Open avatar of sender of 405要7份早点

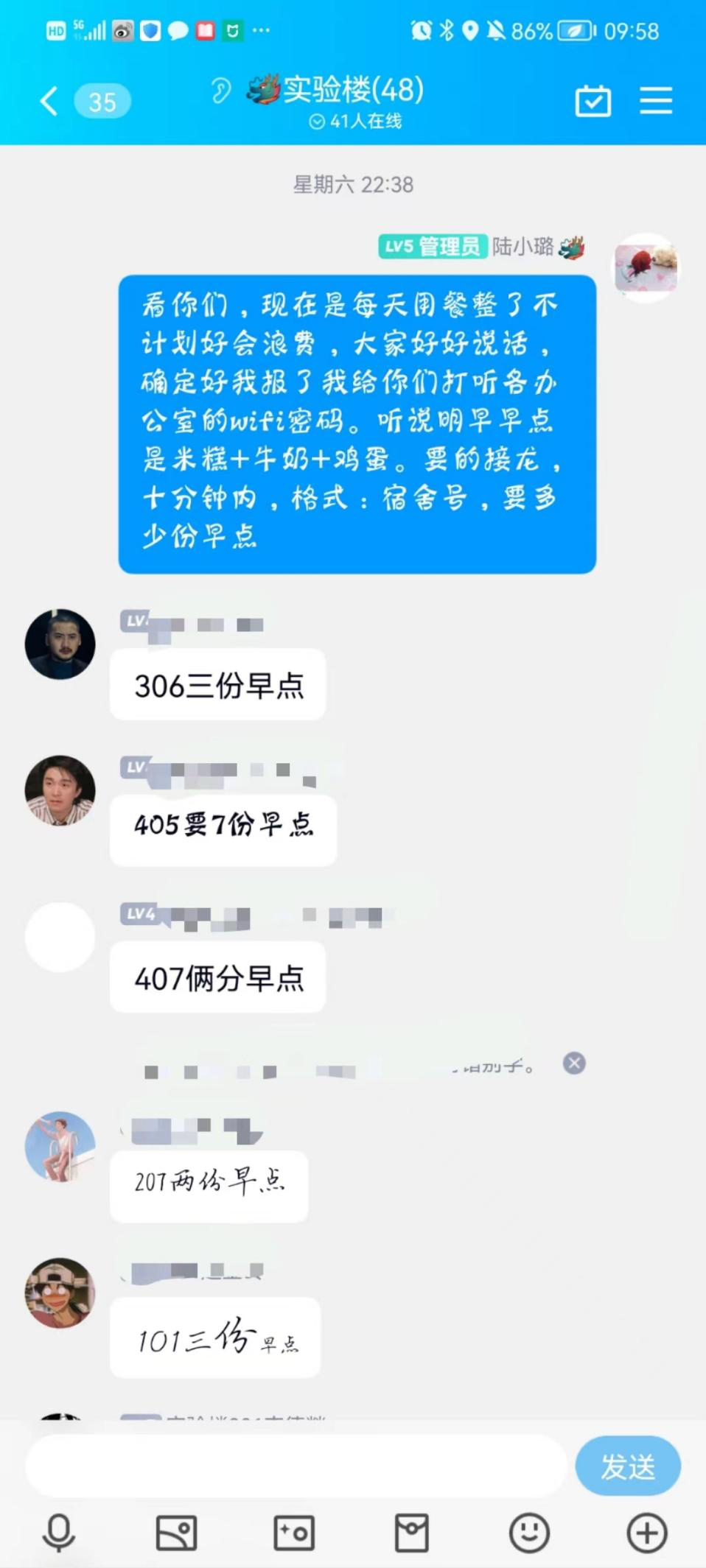(x=60, y=790)
